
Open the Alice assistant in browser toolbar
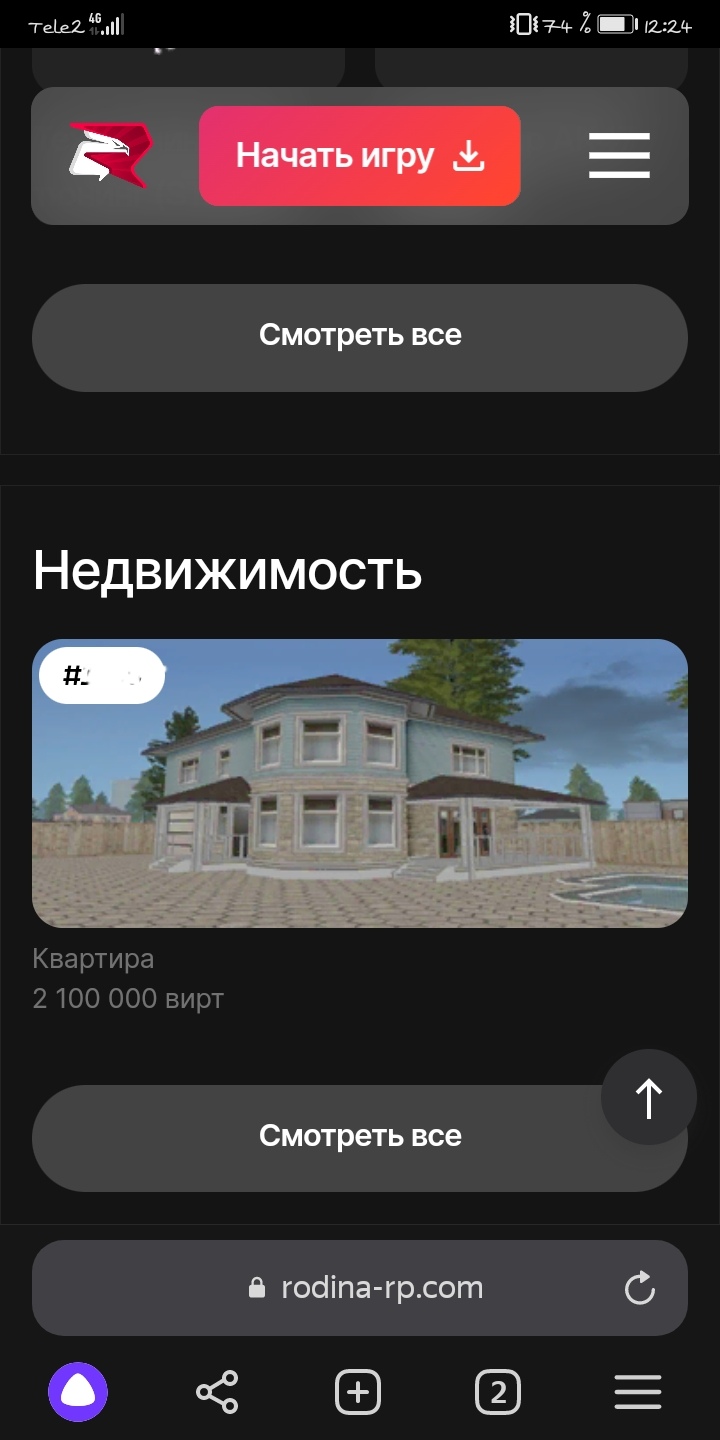point(78,1392)
